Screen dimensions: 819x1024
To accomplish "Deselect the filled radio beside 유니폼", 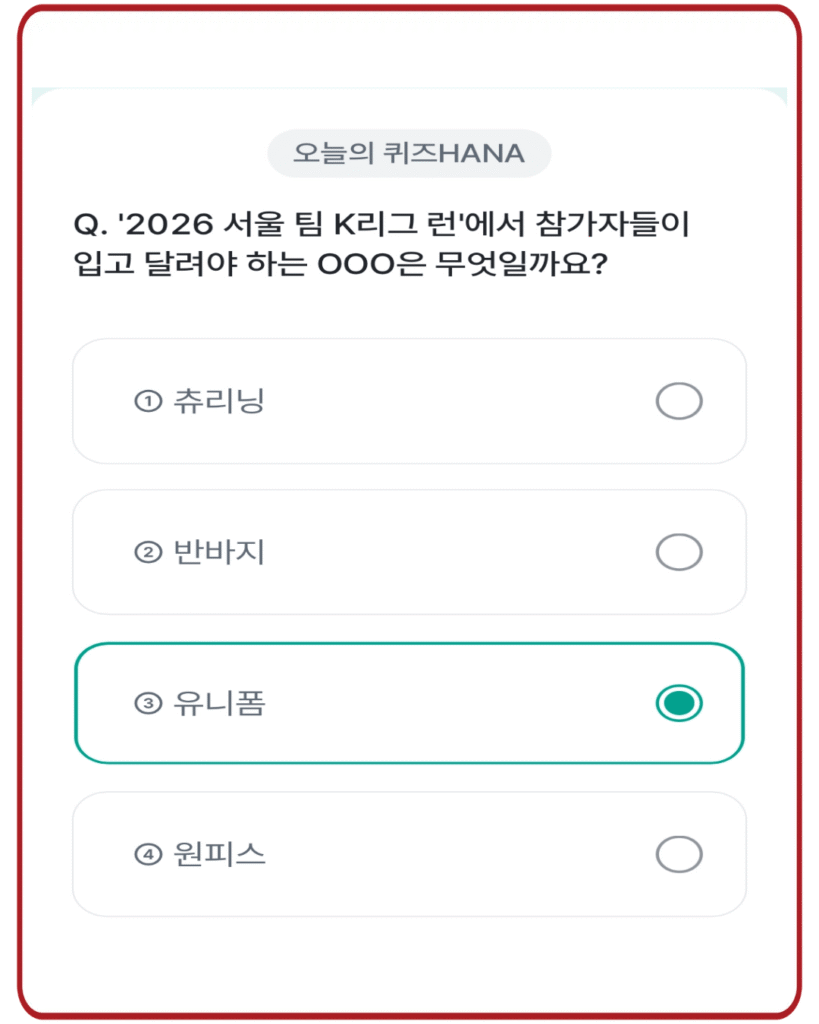I will click(x=679, y=703).
